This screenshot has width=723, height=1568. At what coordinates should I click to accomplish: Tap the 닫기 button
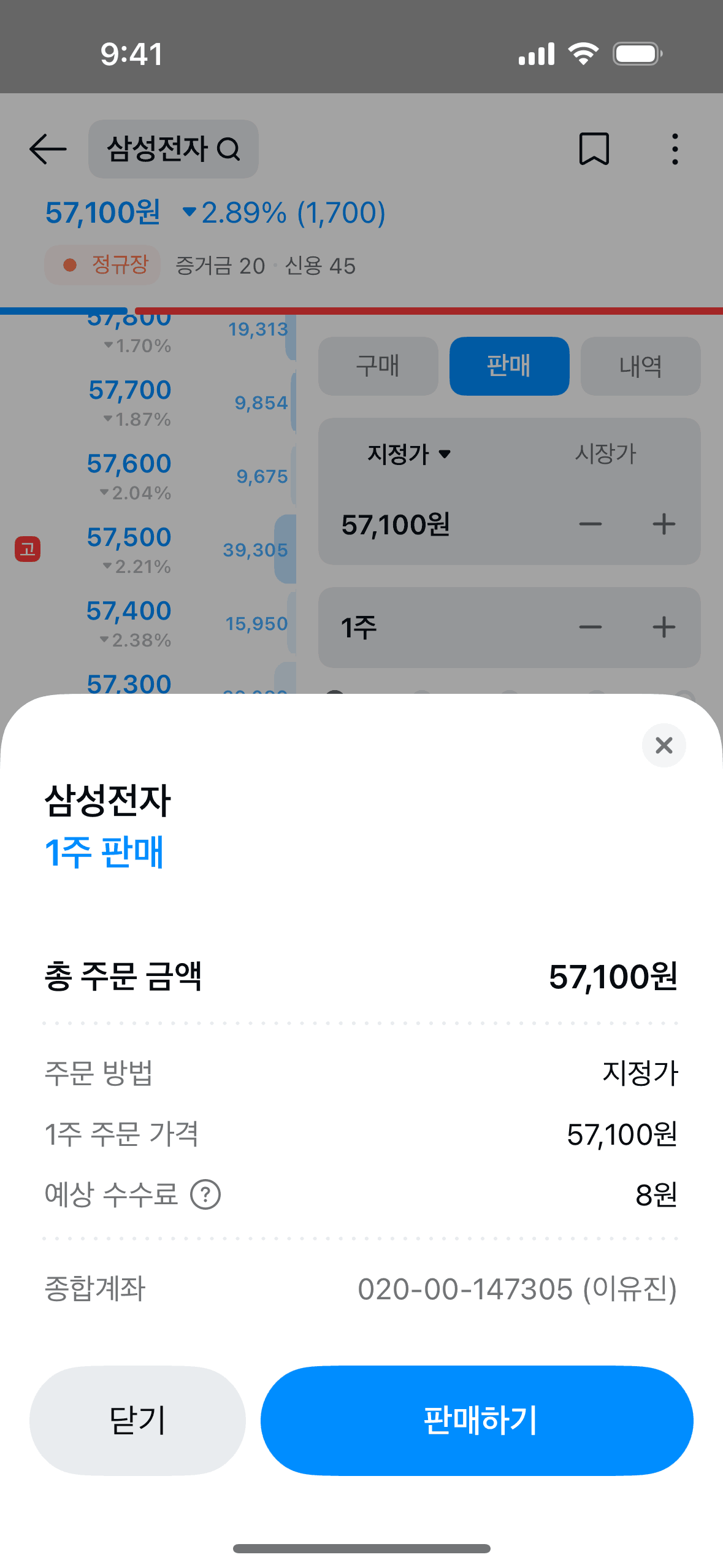(137, 1420)
